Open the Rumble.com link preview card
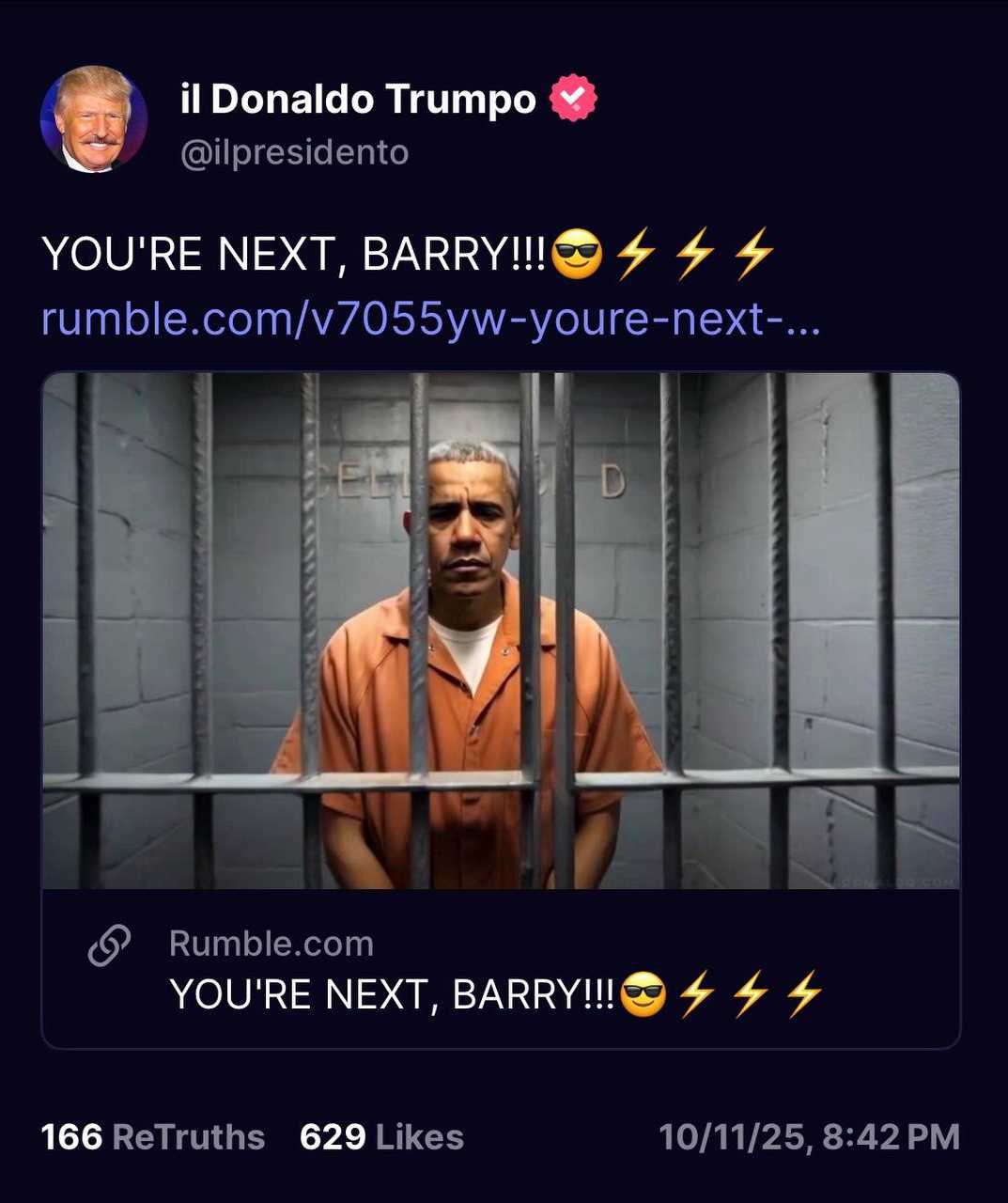This screenshot has height=1203, width=1008. pyautogui.click(x=500, y=970)
